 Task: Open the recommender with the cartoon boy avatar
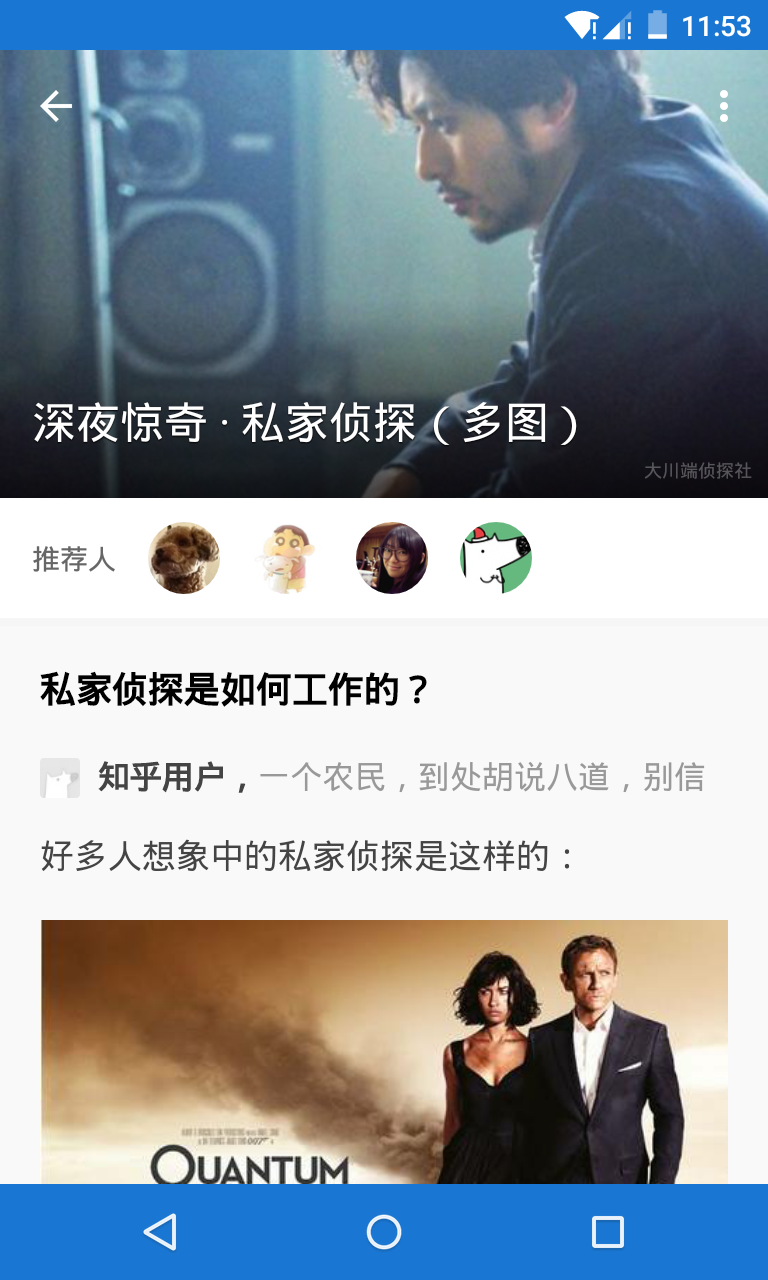288,558
